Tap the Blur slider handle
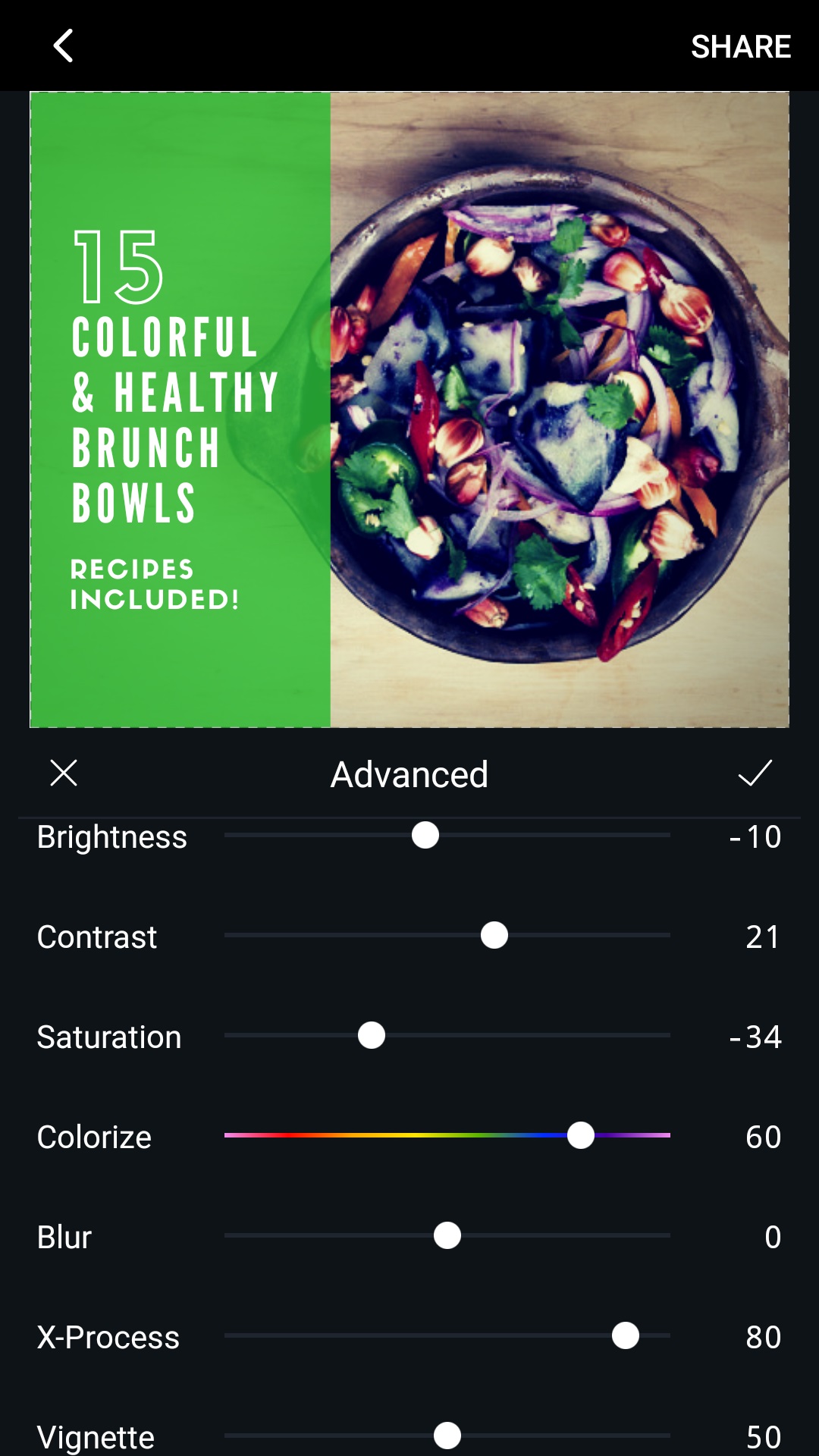 447,1235
